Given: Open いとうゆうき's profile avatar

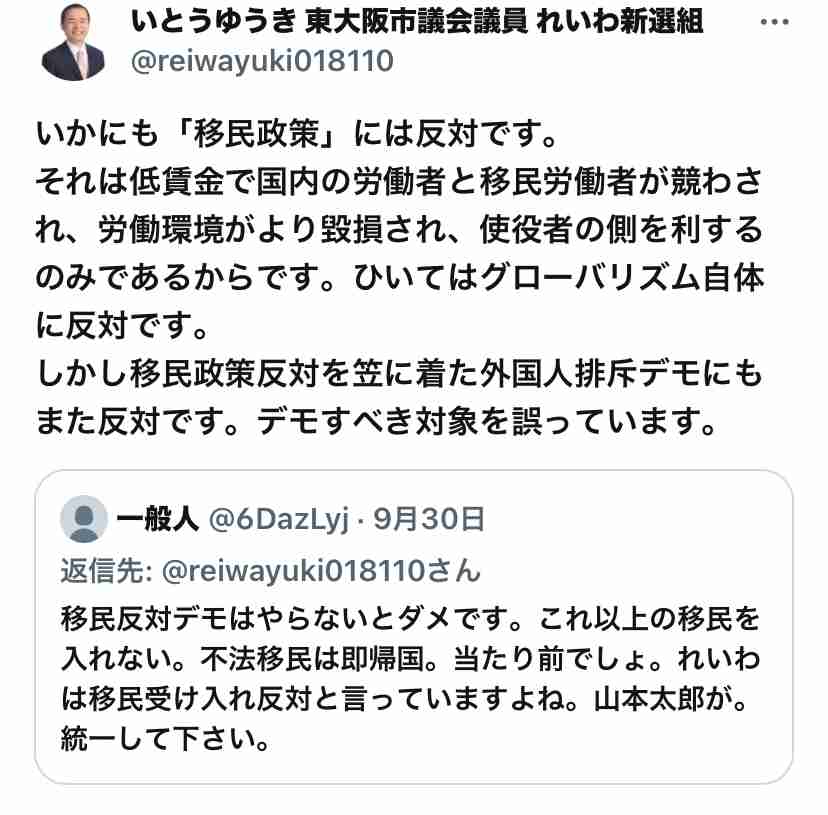Looking at the screenshot, I should [x=73, y=42].
